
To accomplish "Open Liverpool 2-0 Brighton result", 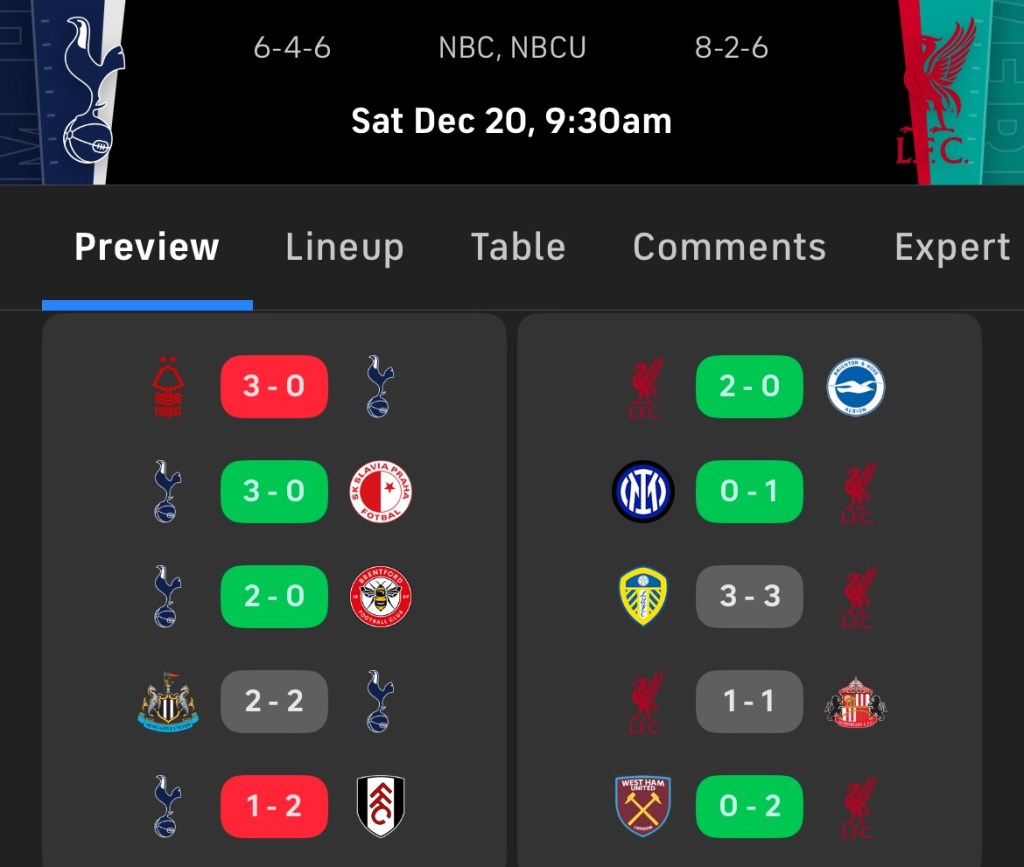I will (x=749, y=386).
